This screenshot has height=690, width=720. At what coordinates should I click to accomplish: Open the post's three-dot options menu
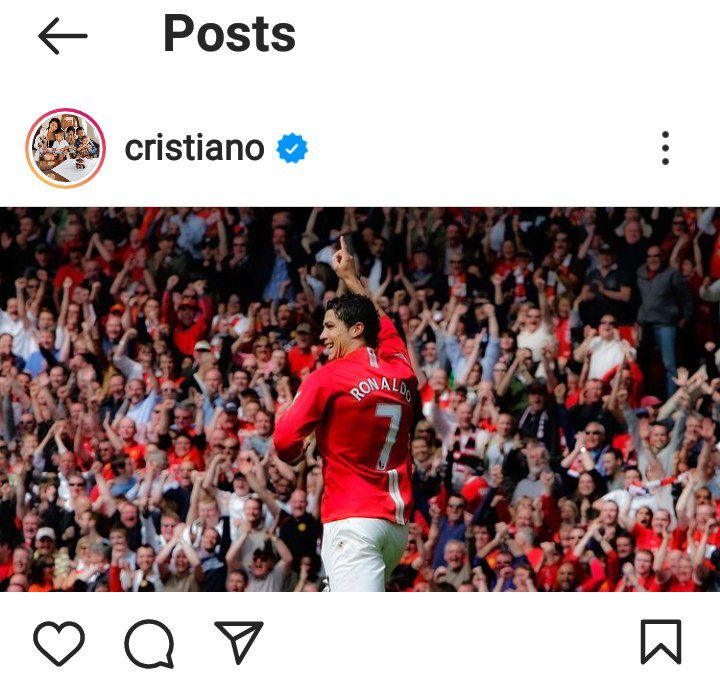click(665, 148)
